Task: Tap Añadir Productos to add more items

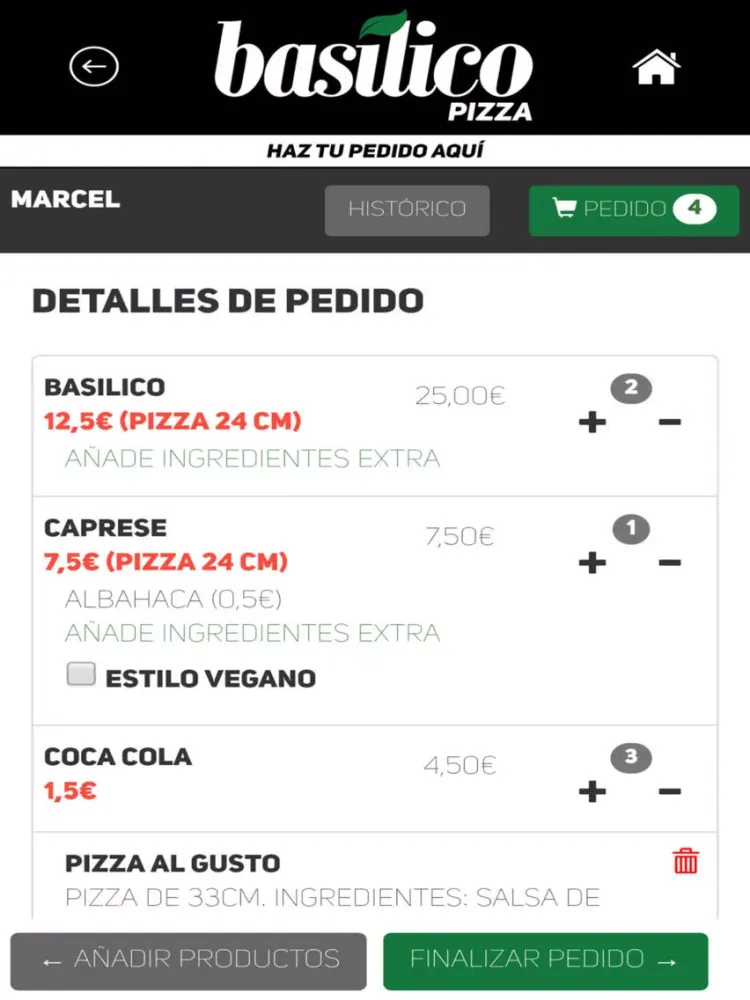Action: click(x=189, y=960)
